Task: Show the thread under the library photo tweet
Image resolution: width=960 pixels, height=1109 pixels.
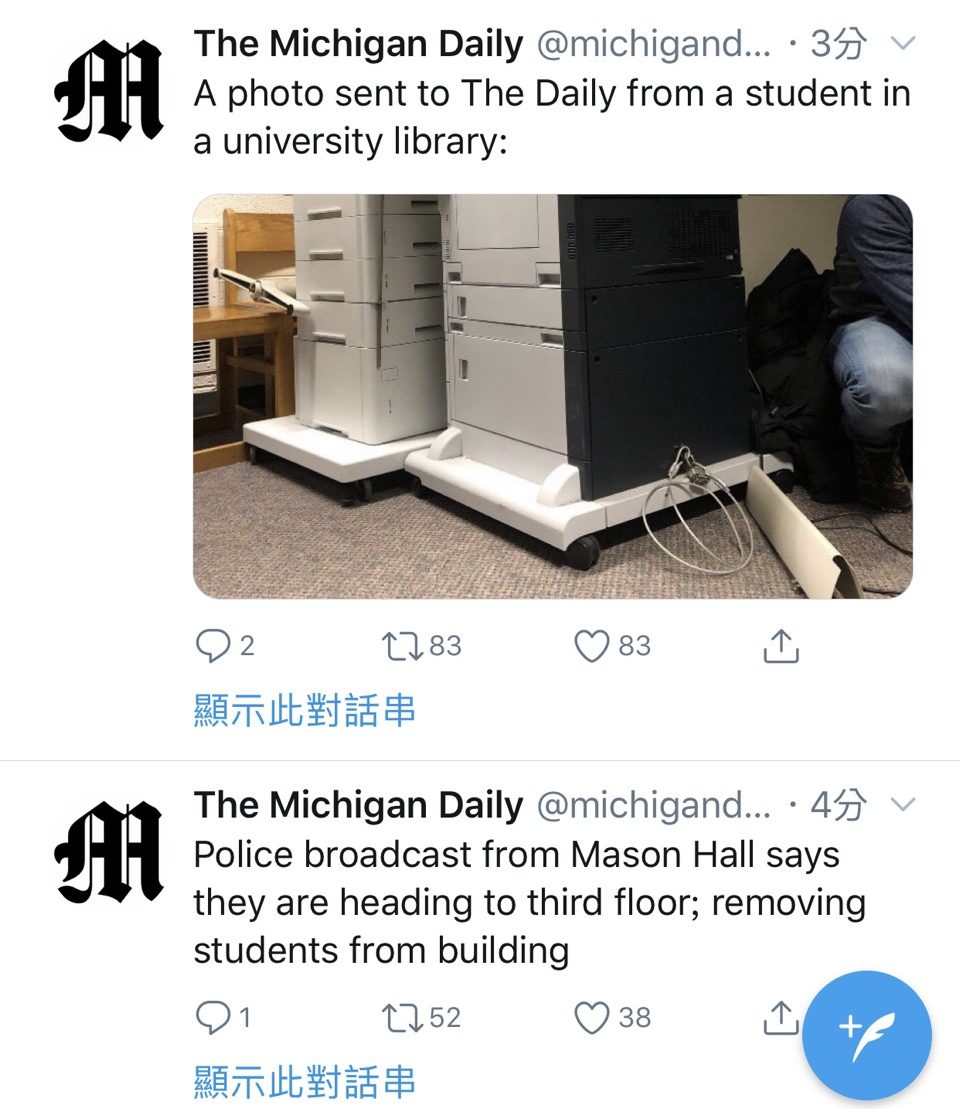Action: [x=304, y=710]
